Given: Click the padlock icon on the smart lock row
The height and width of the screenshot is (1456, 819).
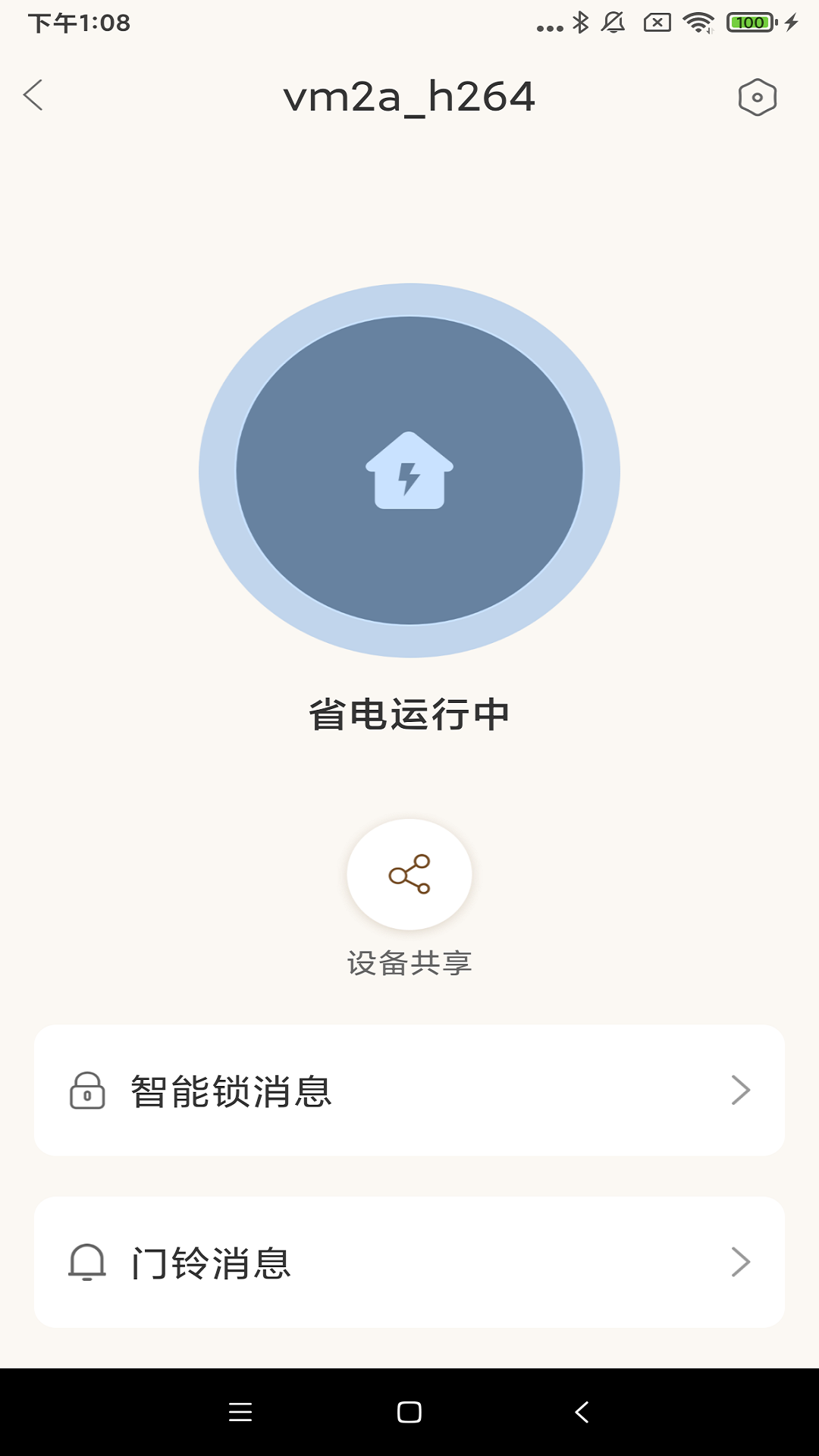Looking at the screenshot, I should point(87,1092).
